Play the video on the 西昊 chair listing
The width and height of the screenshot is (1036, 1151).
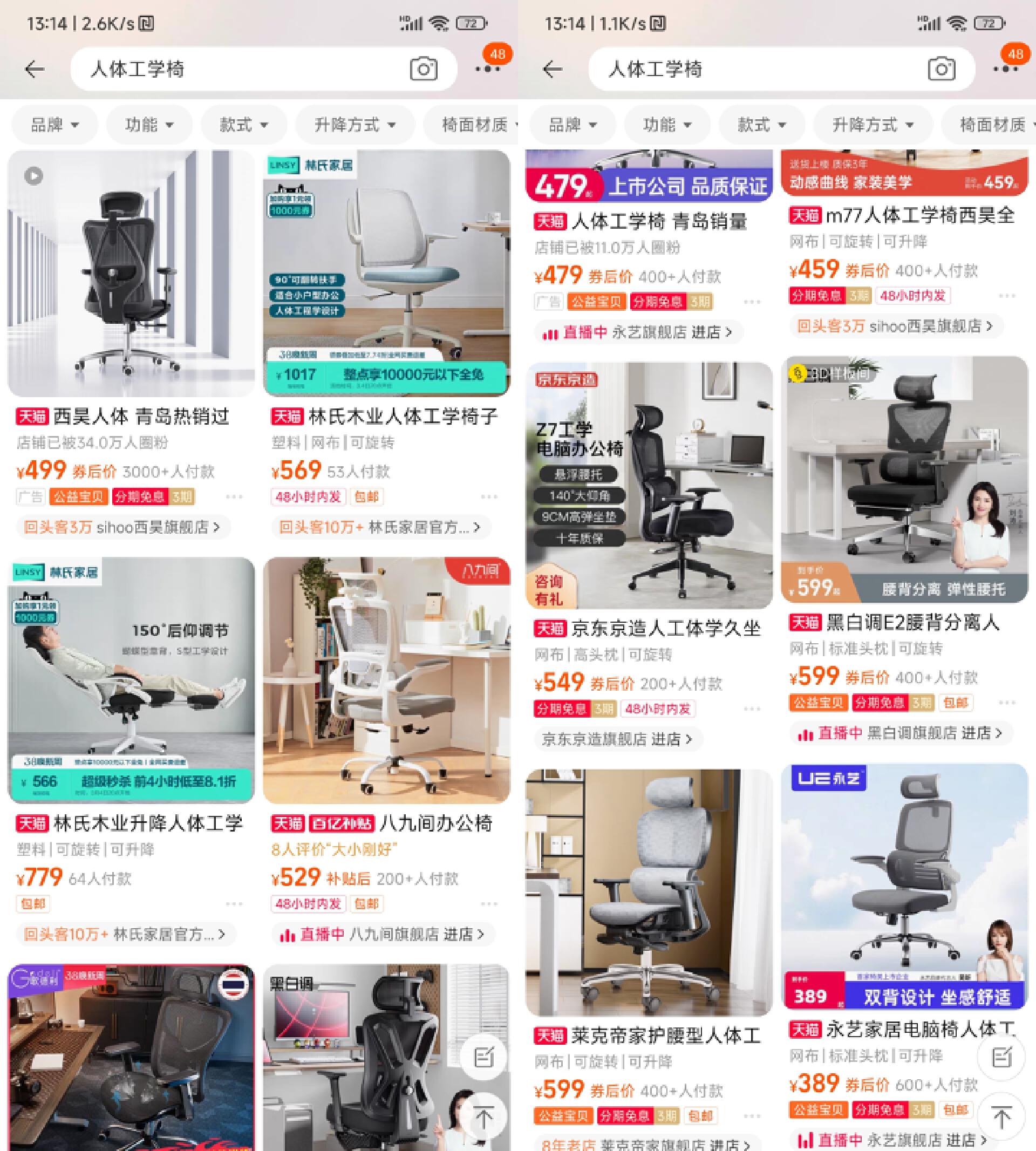(x=34, y=177)
